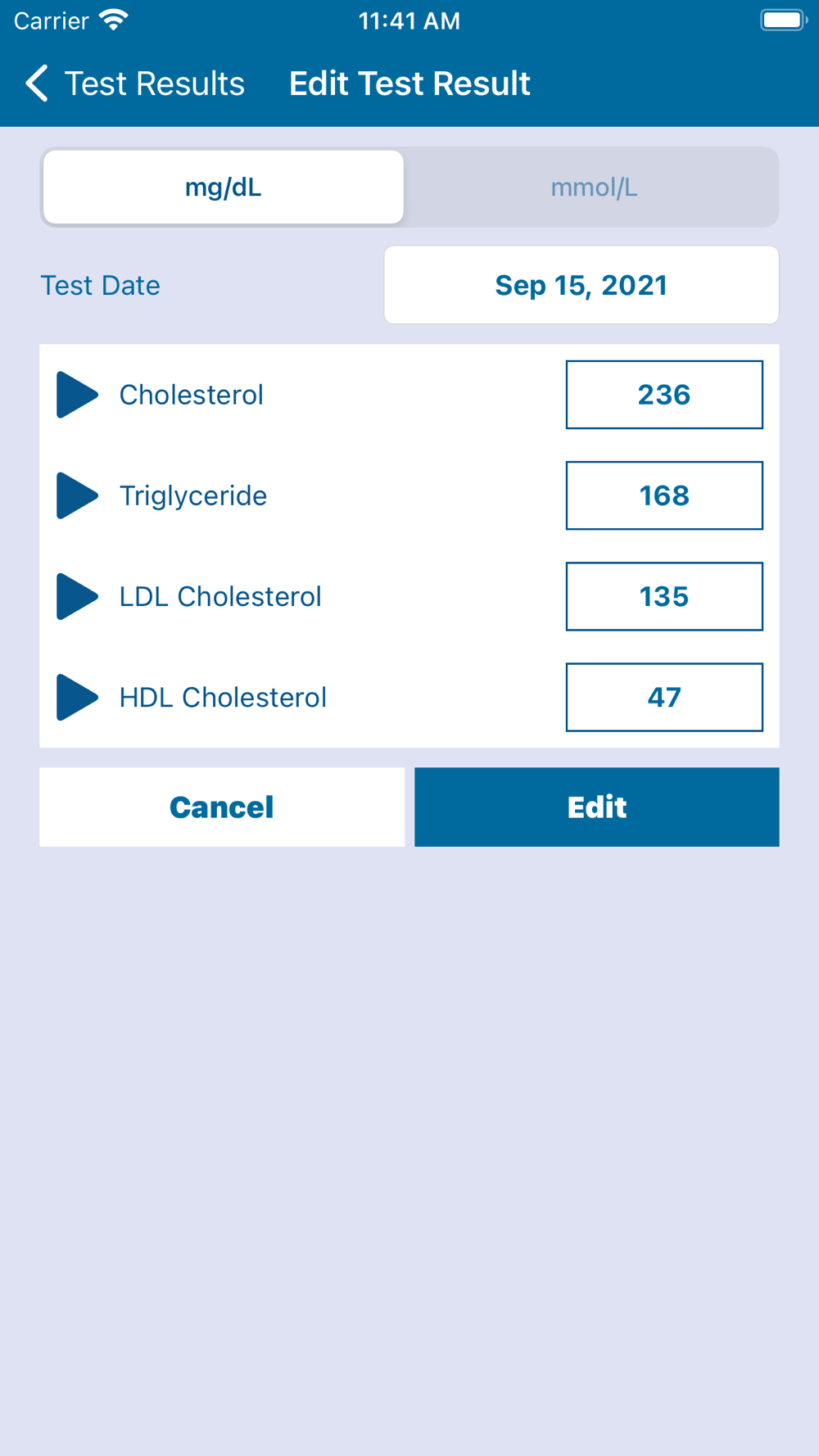Screen dimensions: 819x1456
Task: Go back to Test Results
Action: [x=135, y=84]
